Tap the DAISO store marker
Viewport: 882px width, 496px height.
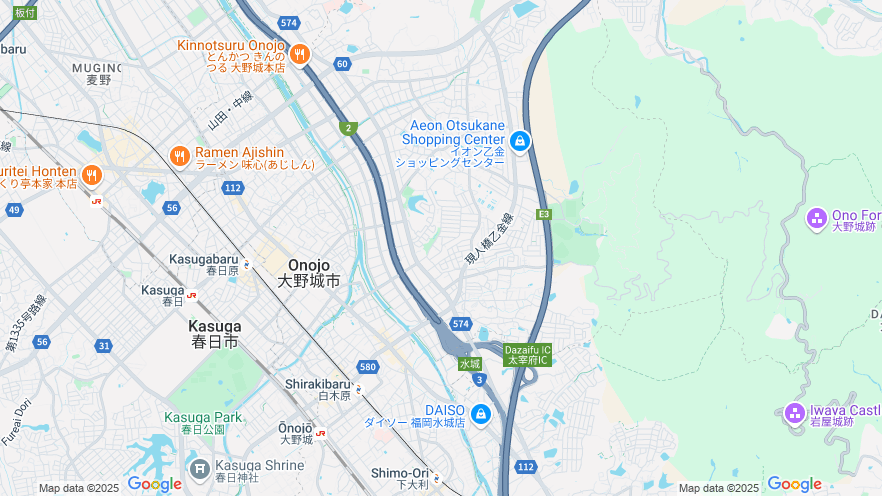[480, 414]
